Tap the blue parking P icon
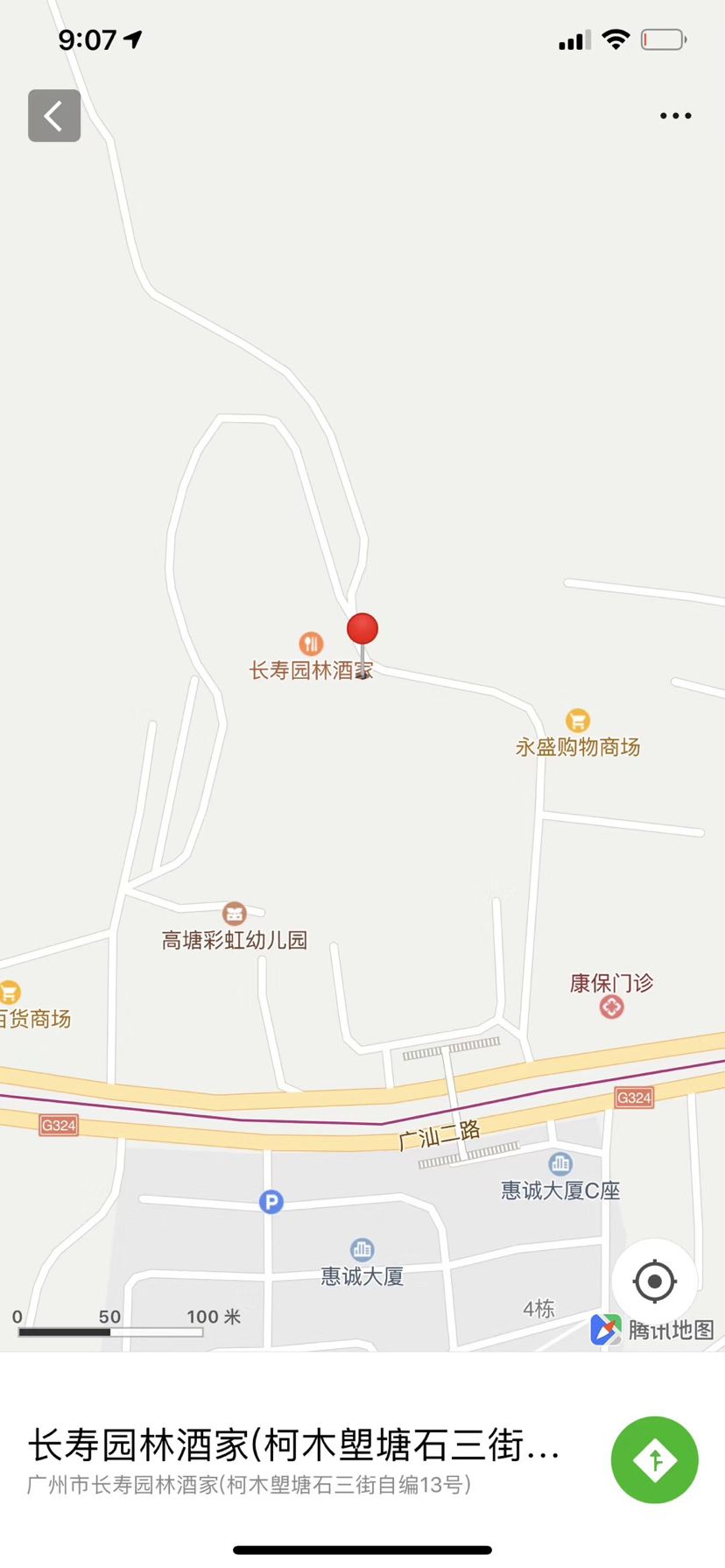This screenshot has height=1568, width=725. click(271, 1202)
